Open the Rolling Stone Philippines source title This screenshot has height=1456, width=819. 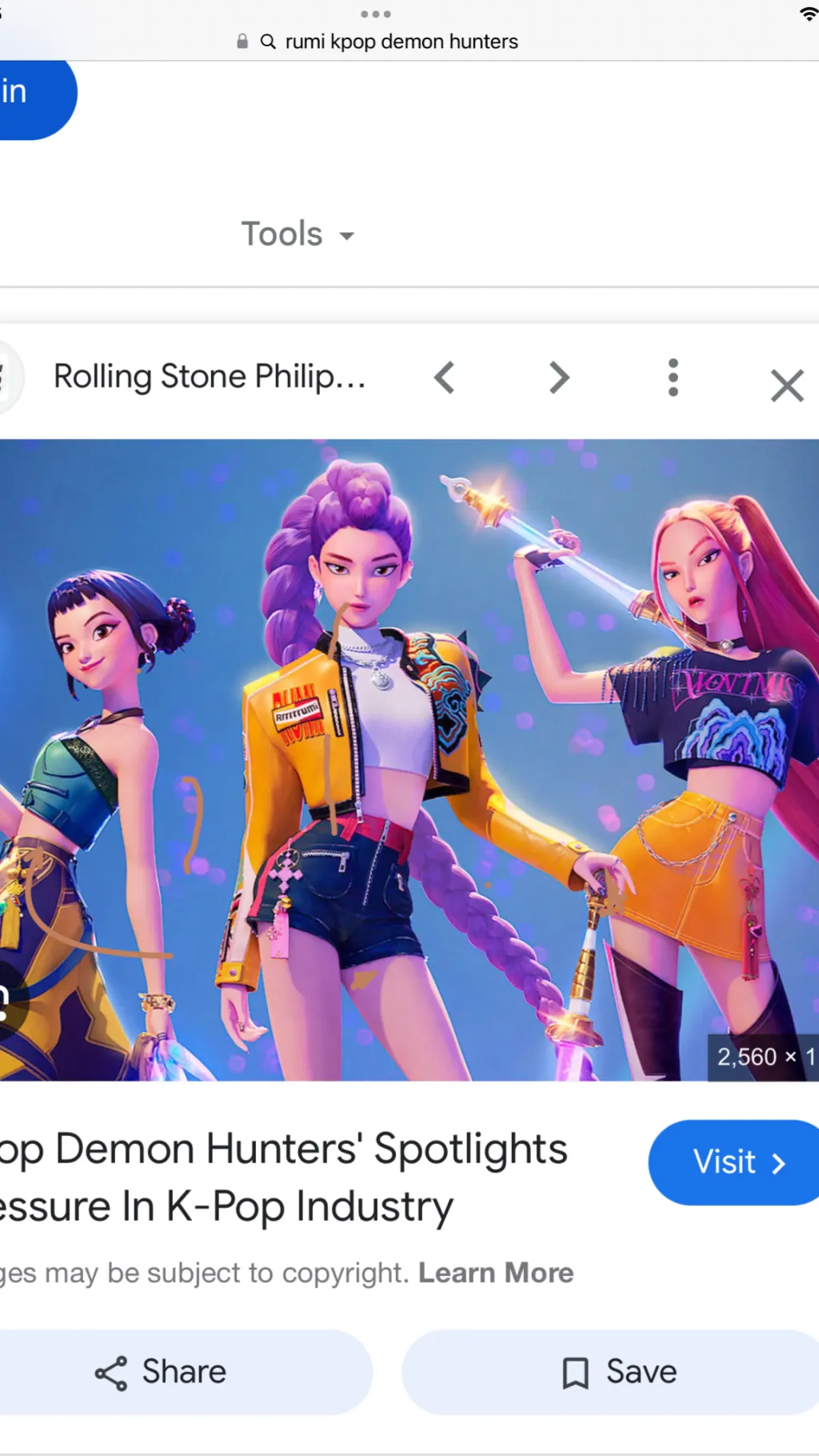210,377
